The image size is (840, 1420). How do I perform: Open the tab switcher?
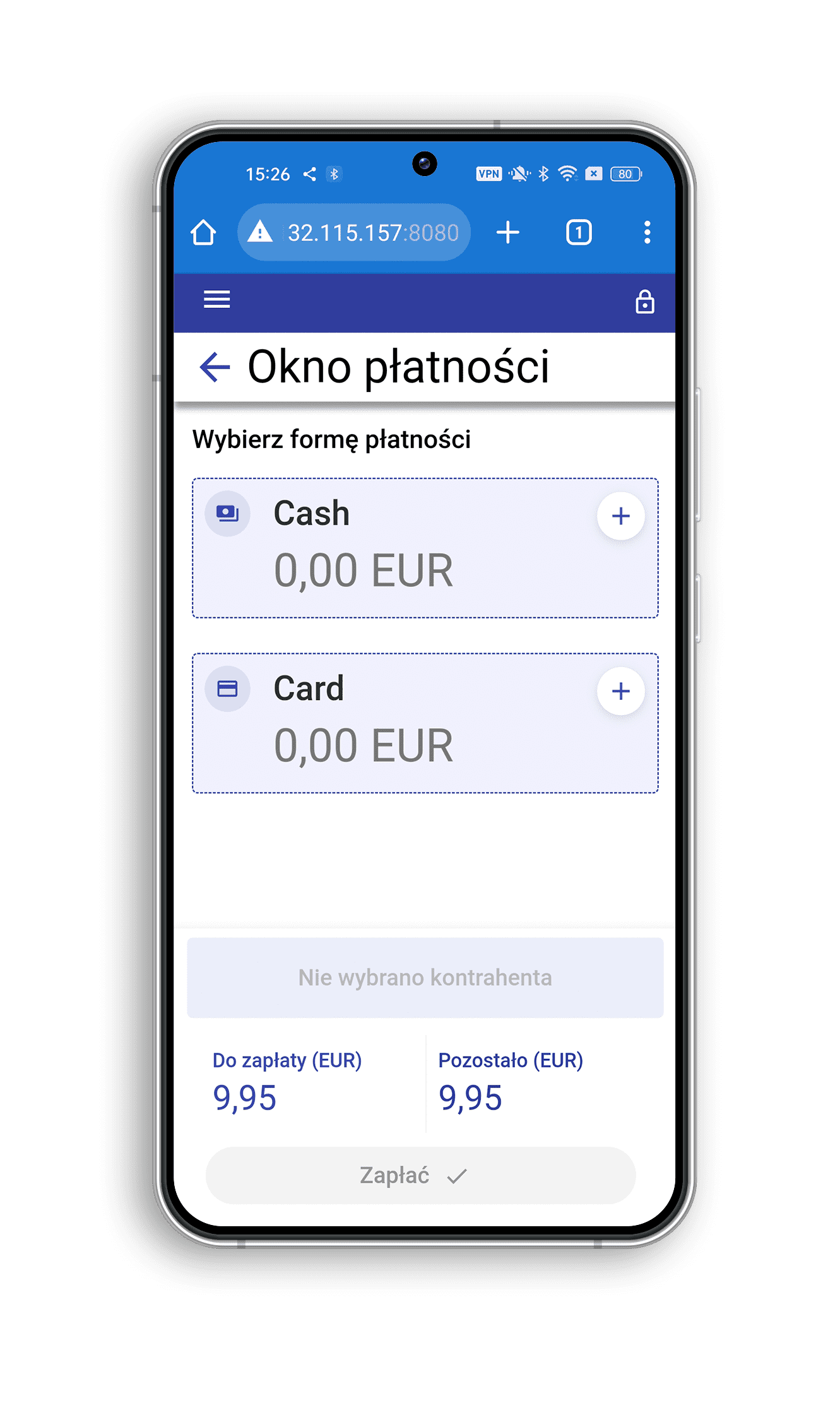click(579, 232)
